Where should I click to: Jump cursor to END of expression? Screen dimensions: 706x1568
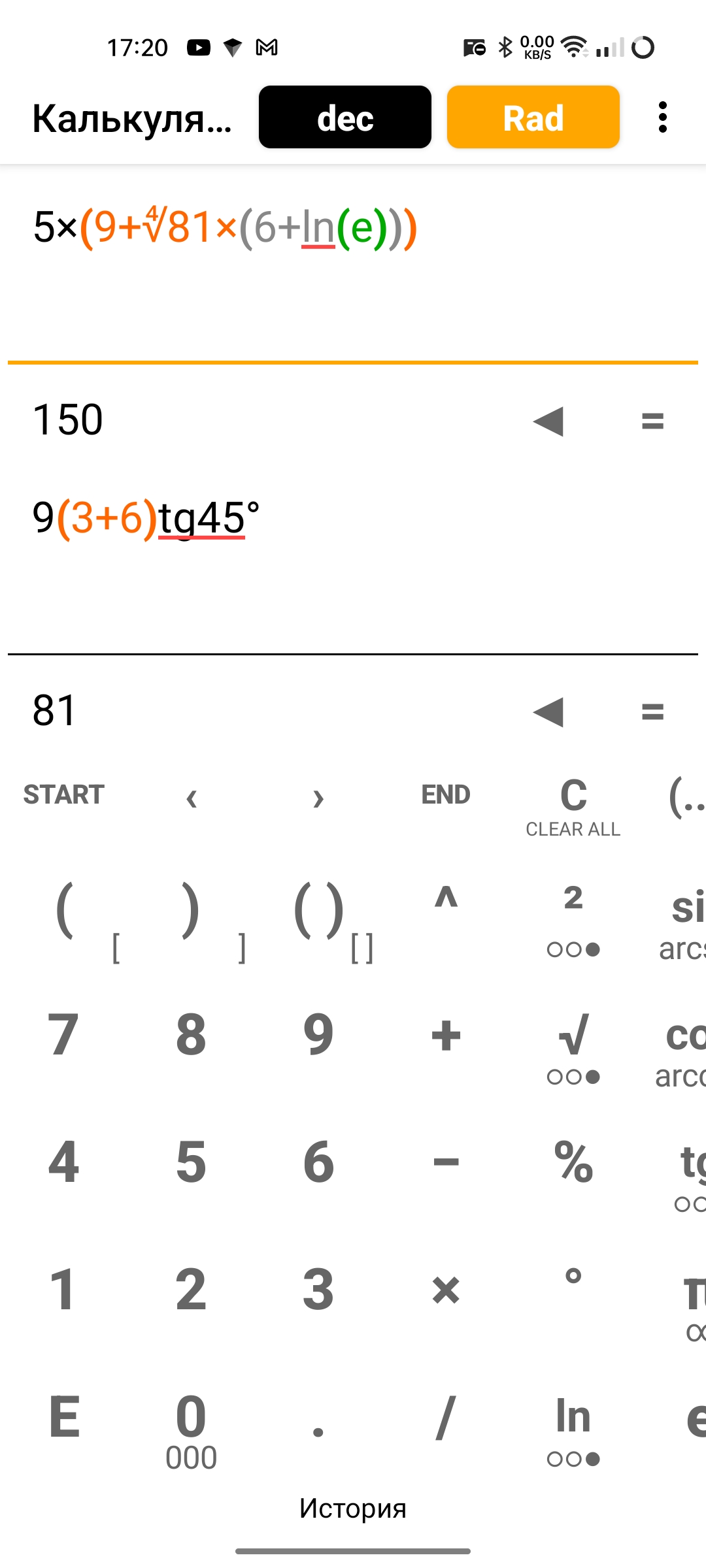coord(446,794)
